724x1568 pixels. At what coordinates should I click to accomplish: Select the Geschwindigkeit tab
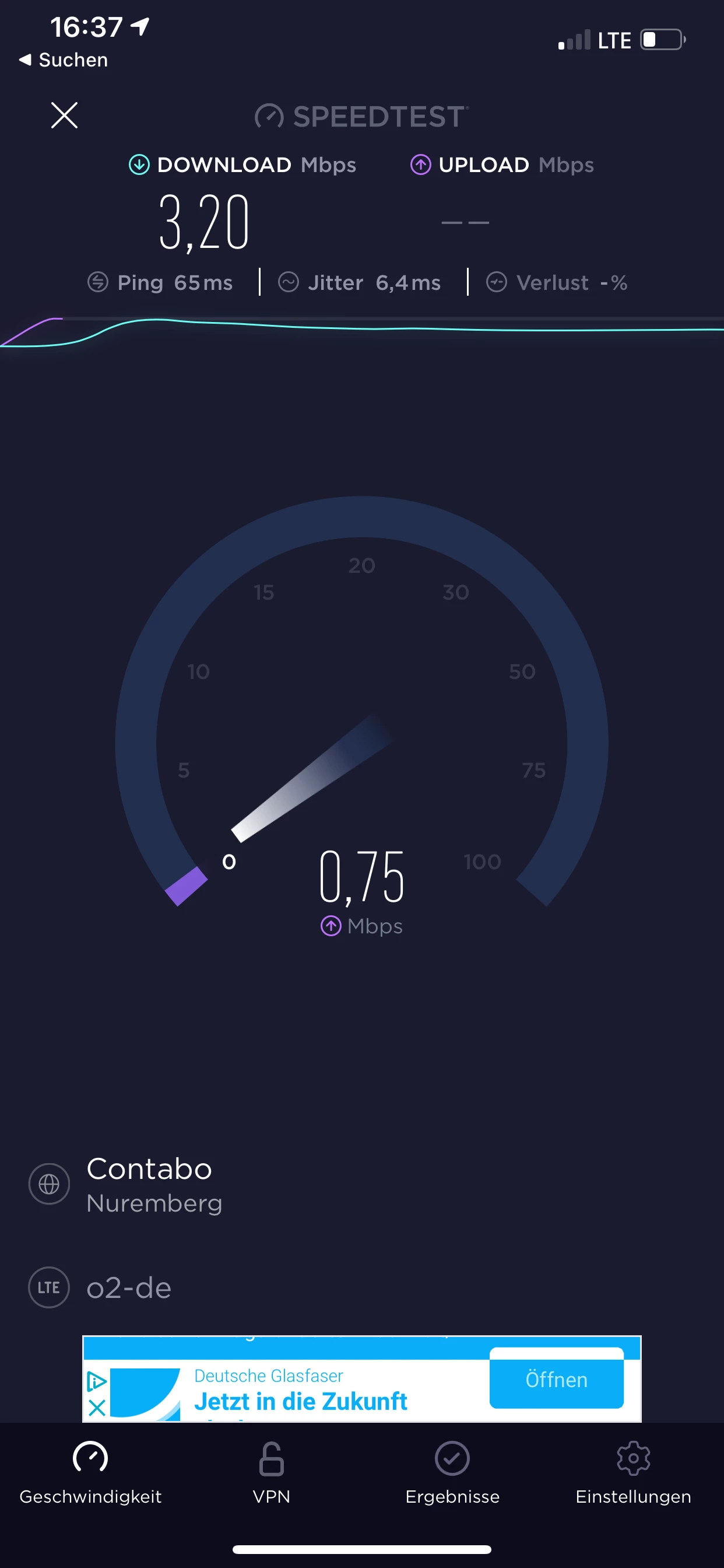point(91,1472)
